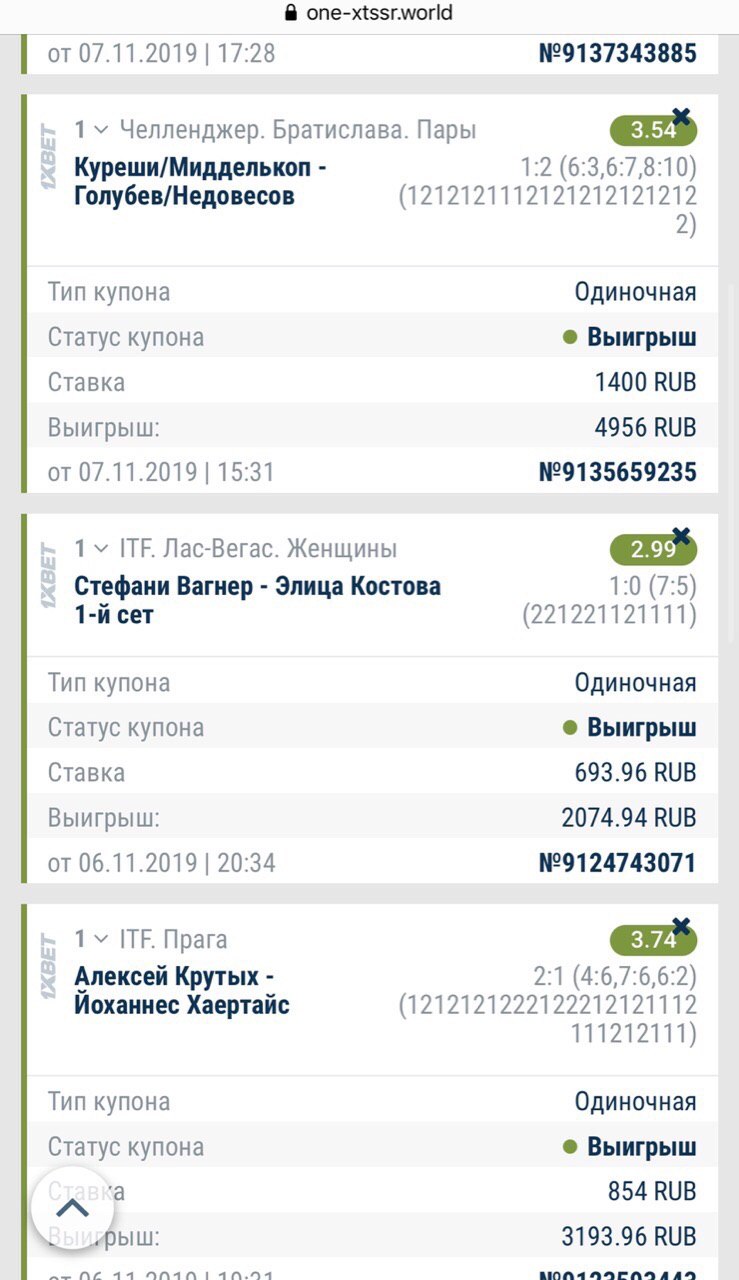The image size is (739, 1280).
Task: Close the Стефани Вагнер bet card
Action: coord(682,536)
